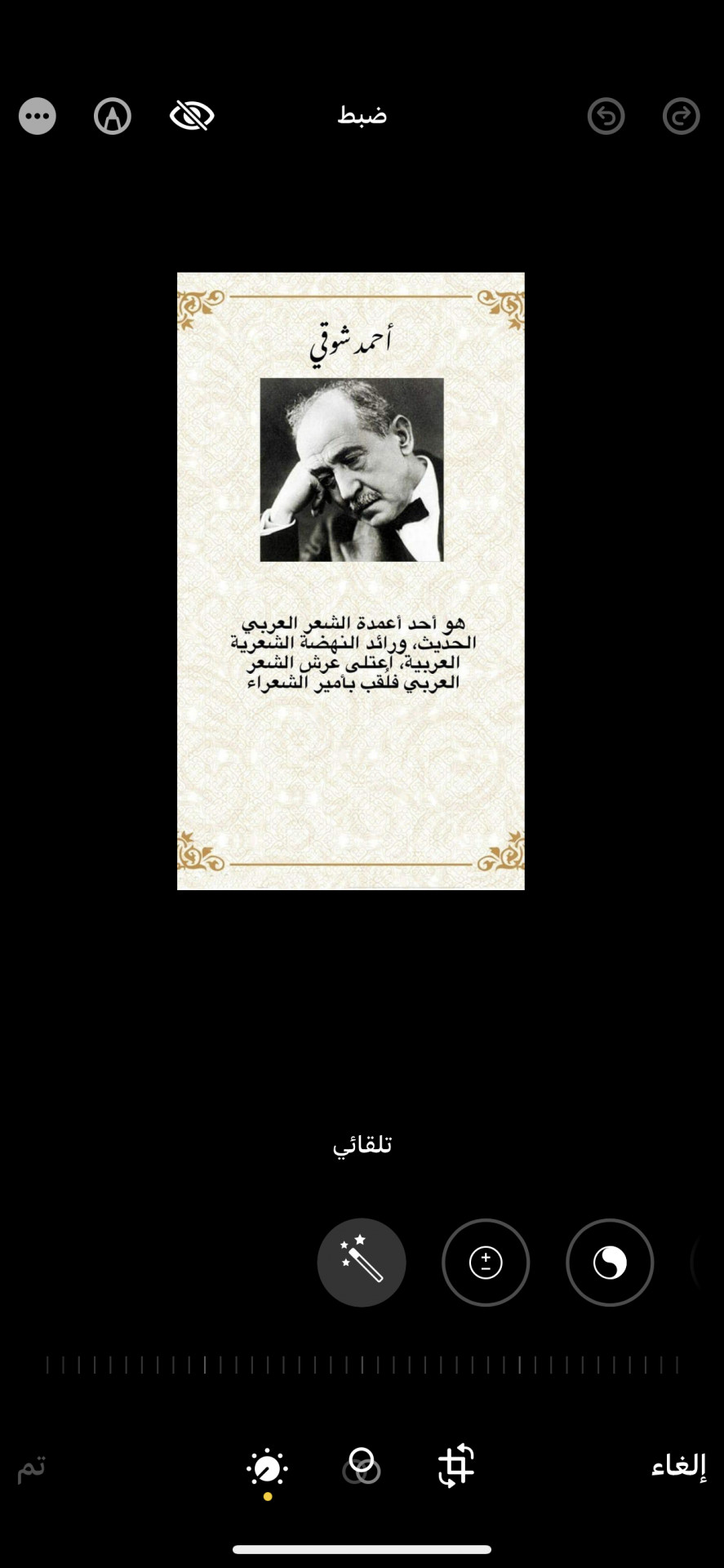Select the brilliance adjustment

coord(610,1263)
